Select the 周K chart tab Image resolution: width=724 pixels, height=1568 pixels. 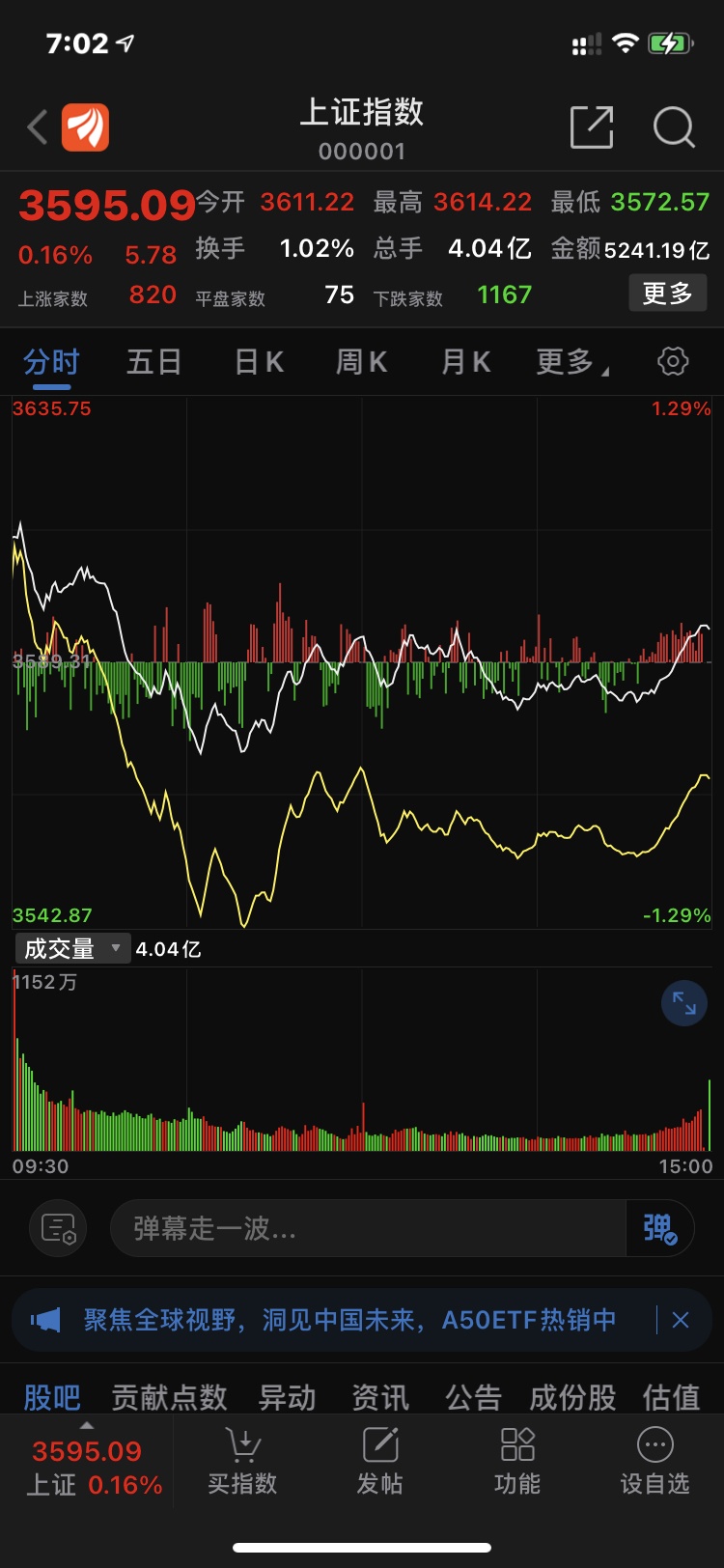pyautogui.click(x=362, y=362)
